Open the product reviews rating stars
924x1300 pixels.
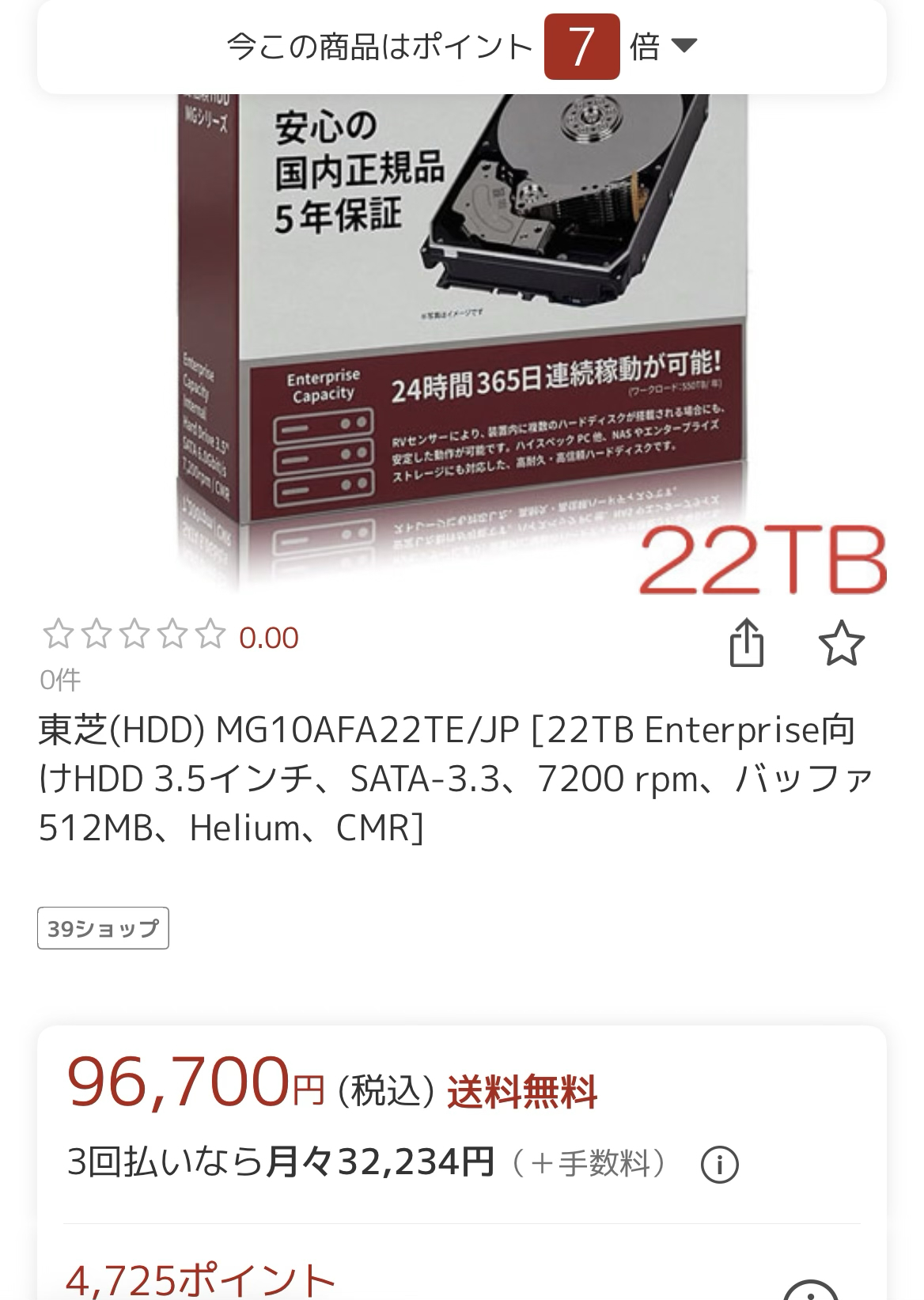pos(134,636)
